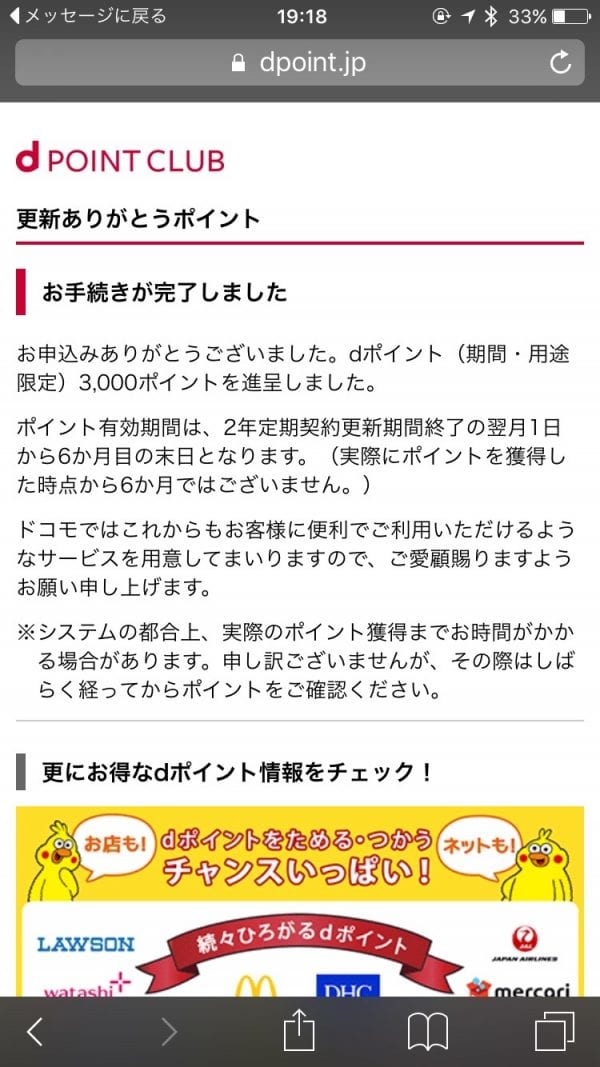Tap the dpoint.jp address bar
The image size is (600, 1067).
[298, 63]
